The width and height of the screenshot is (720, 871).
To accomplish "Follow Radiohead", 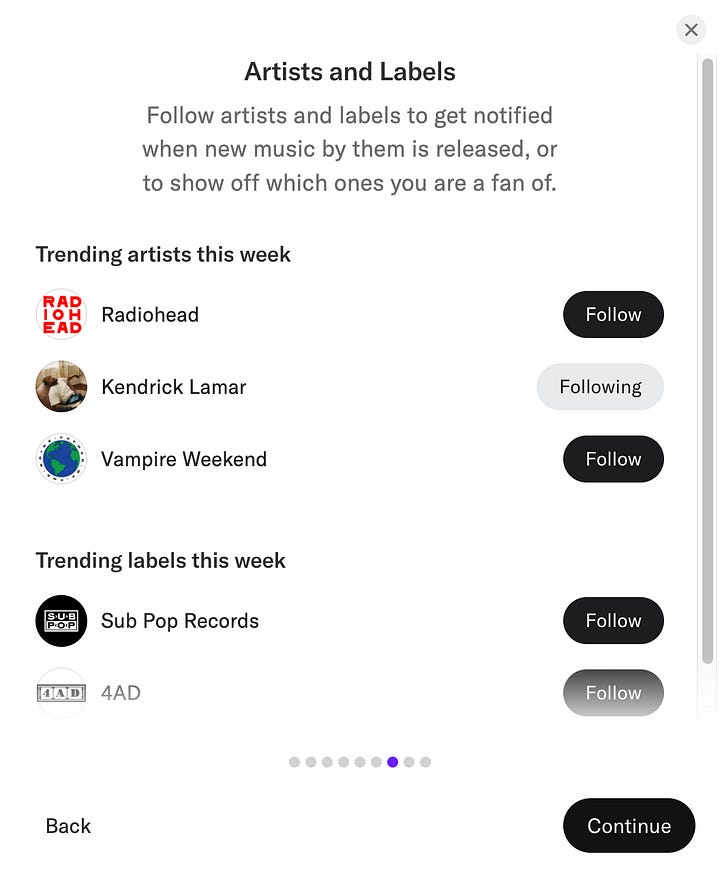I will 613,314.
